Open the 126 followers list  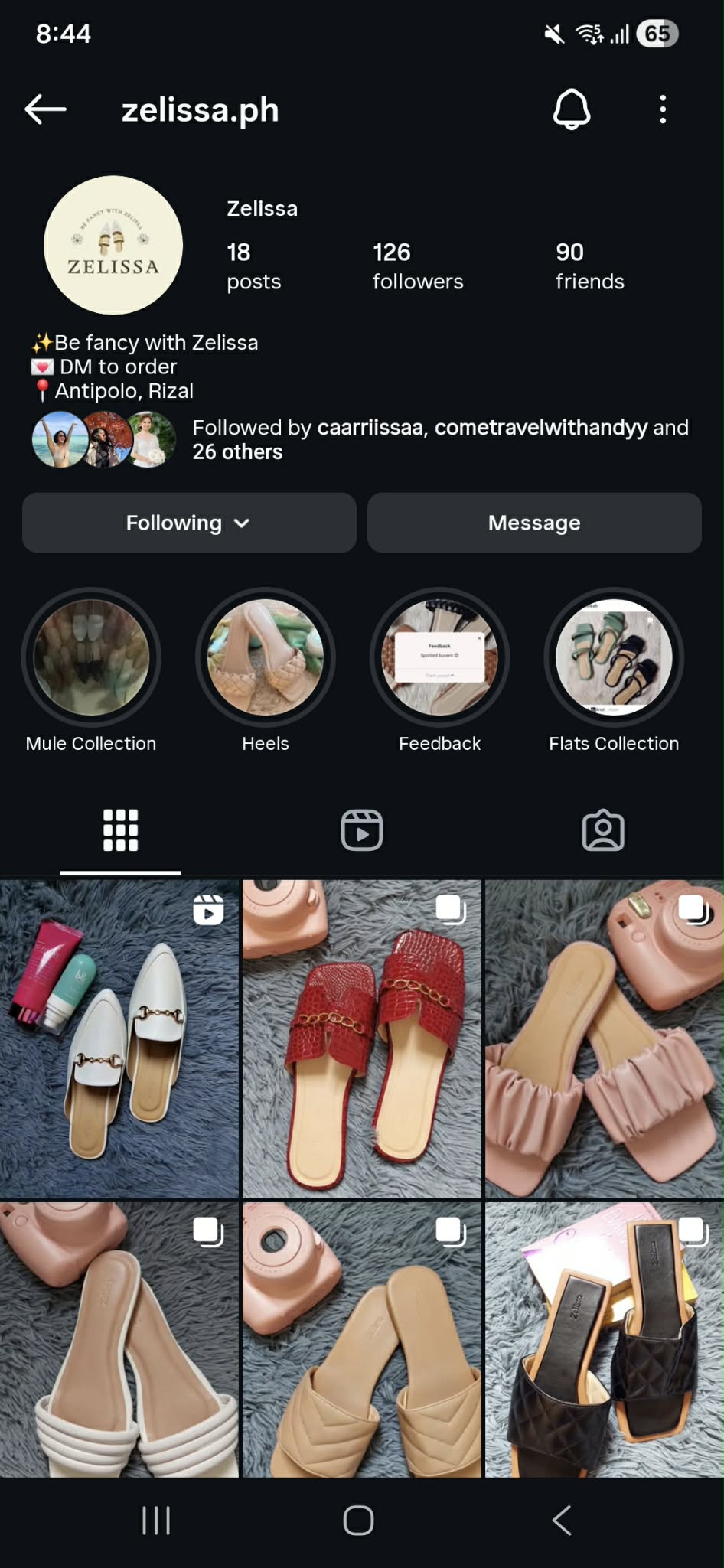pyautogui.click(x=417, y=266)
